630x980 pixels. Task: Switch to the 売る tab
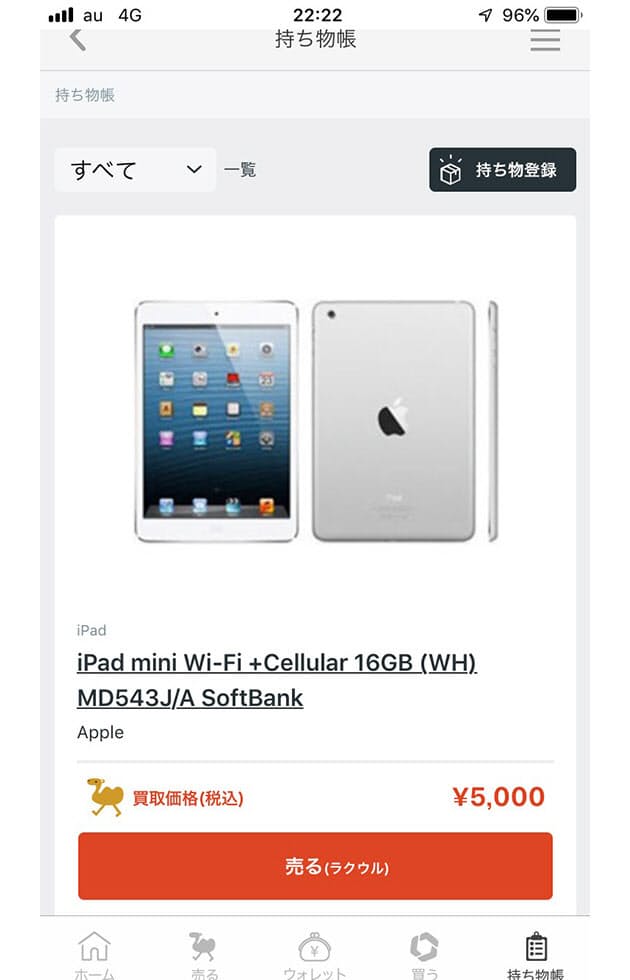[204, 954]
